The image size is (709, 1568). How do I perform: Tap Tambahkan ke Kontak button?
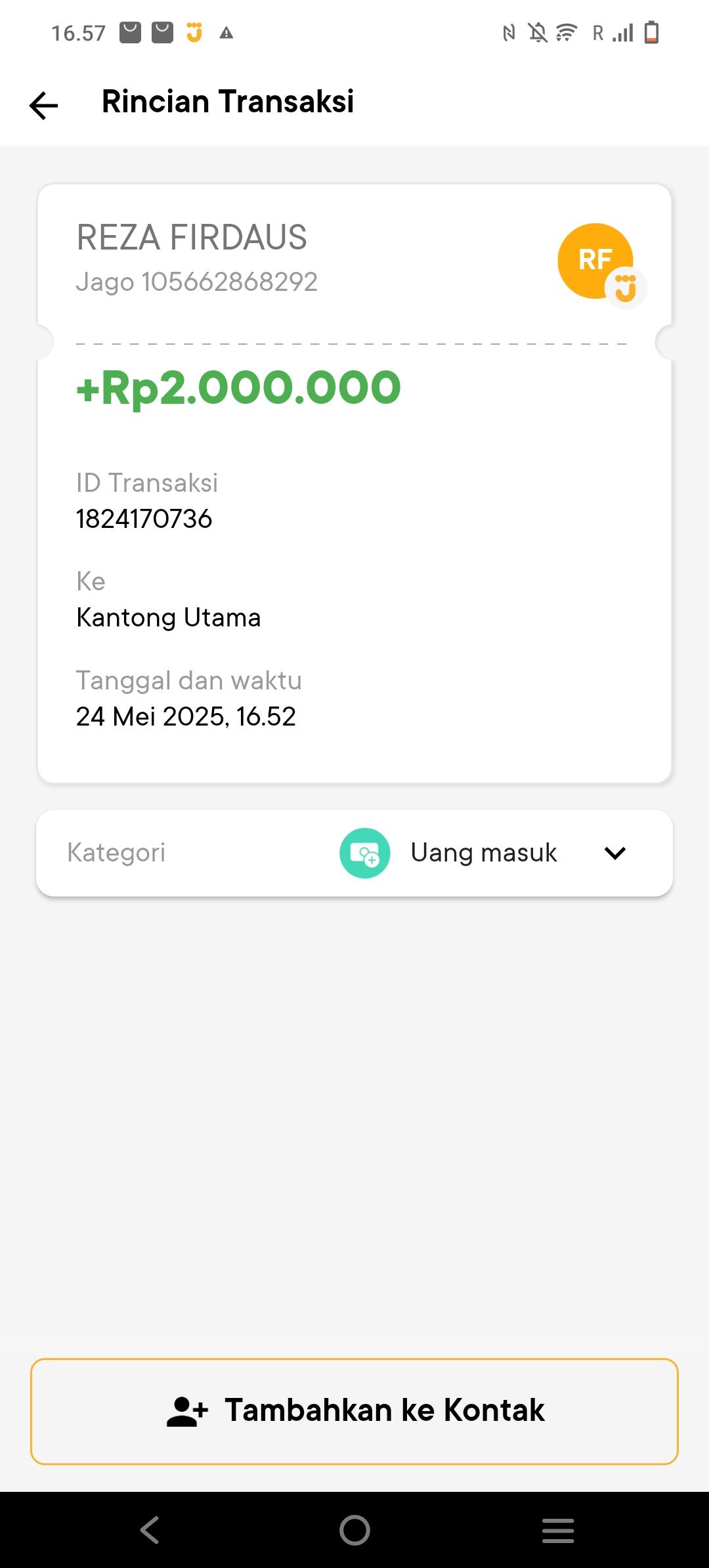pos(354,1411)
